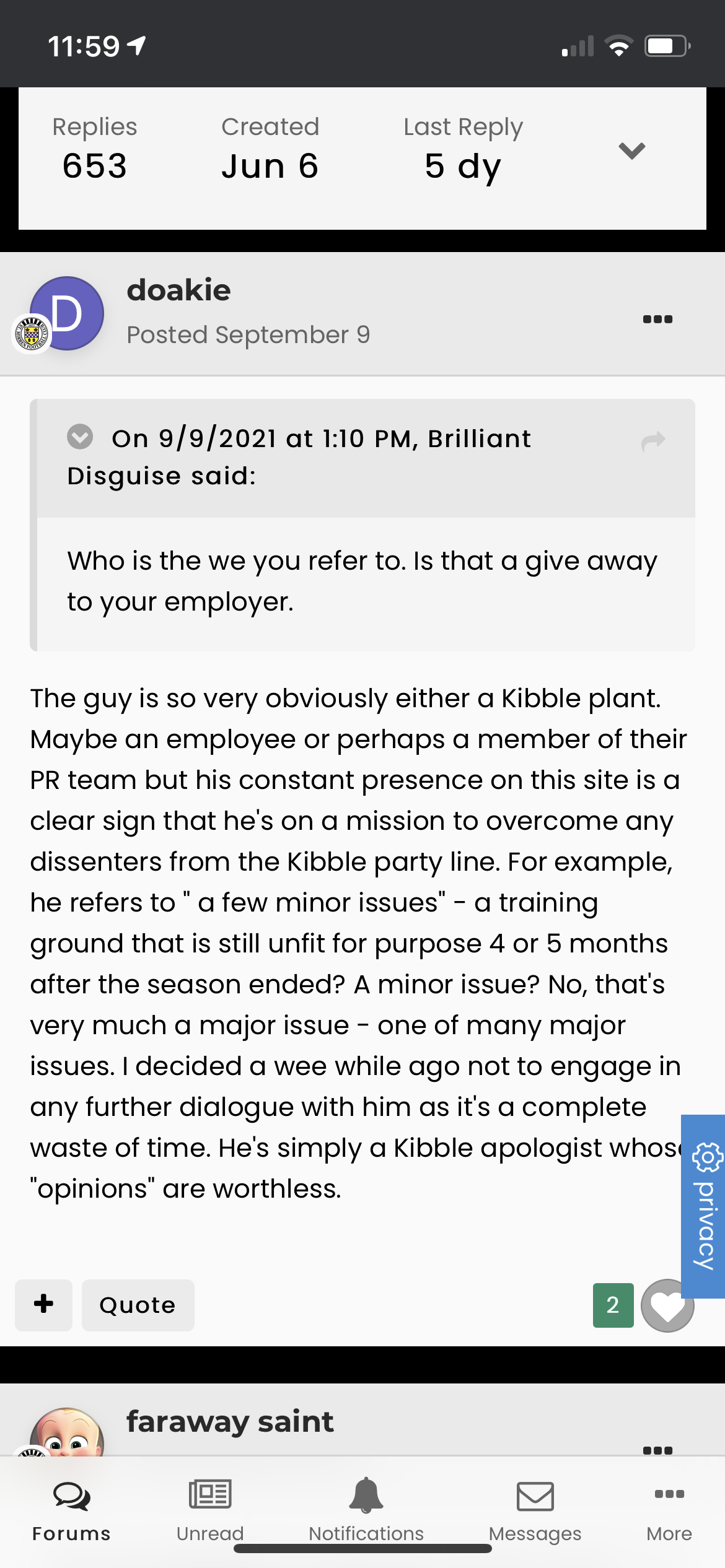Open the options menu on faraway saint's post
Image resolution: width=725 pixels, height=1568 pixels.
point(657,1450)
